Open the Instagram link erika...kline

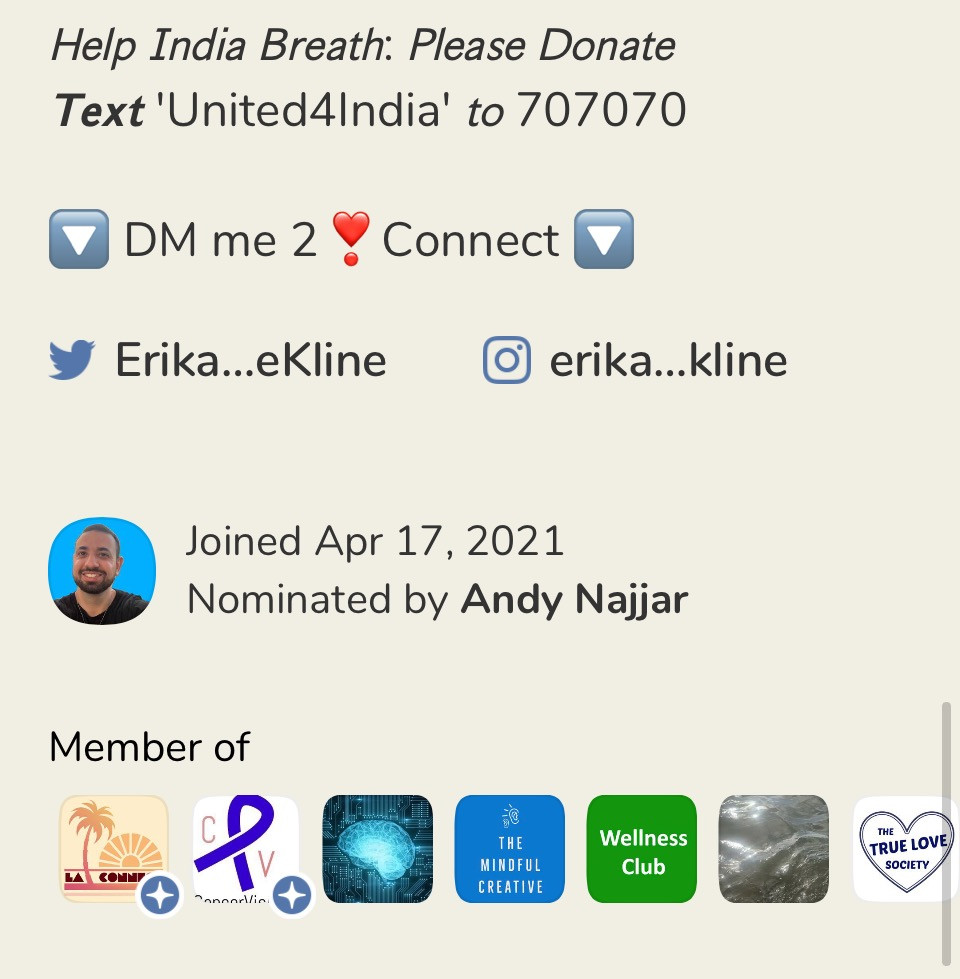[635, 360]
